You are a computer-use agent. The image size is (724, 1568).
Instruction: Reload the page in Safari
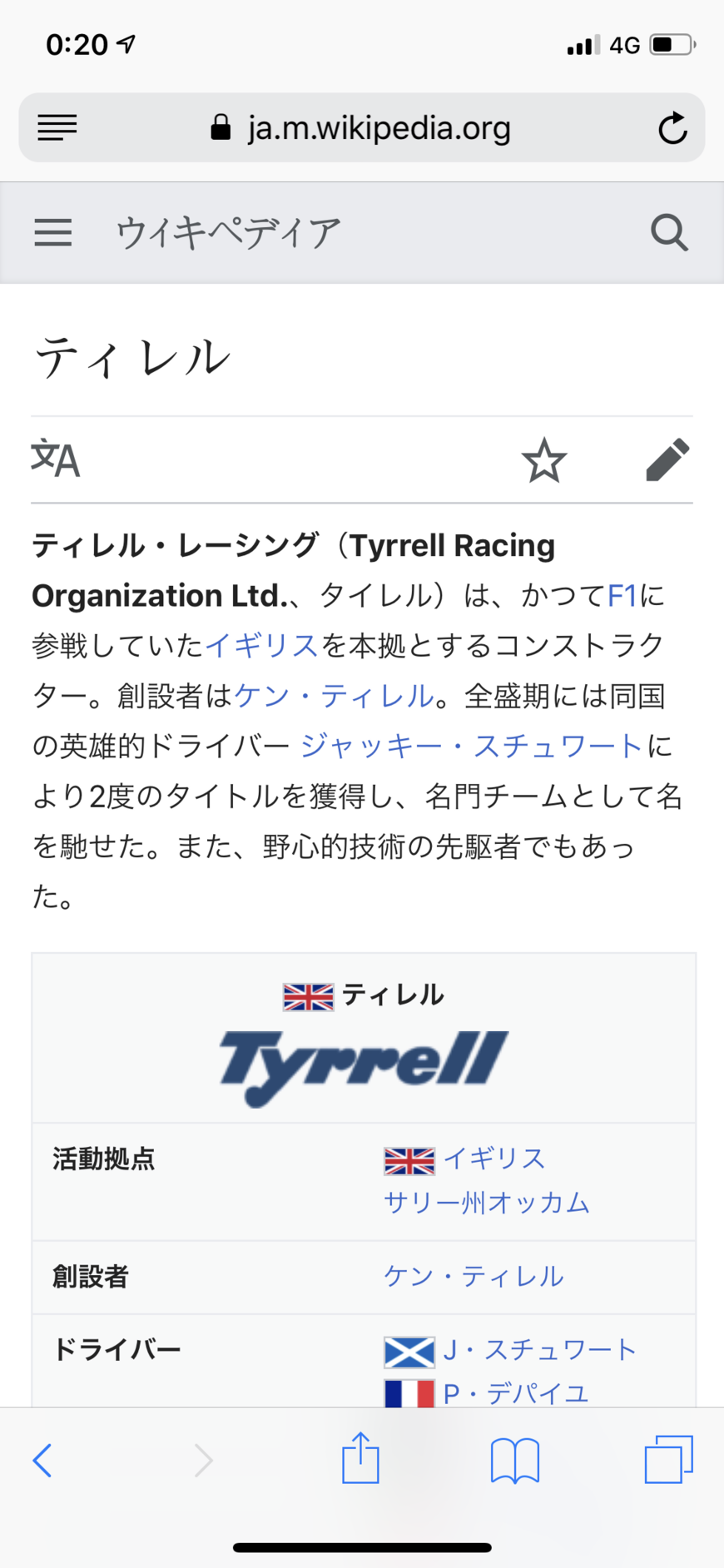[672, 128]
